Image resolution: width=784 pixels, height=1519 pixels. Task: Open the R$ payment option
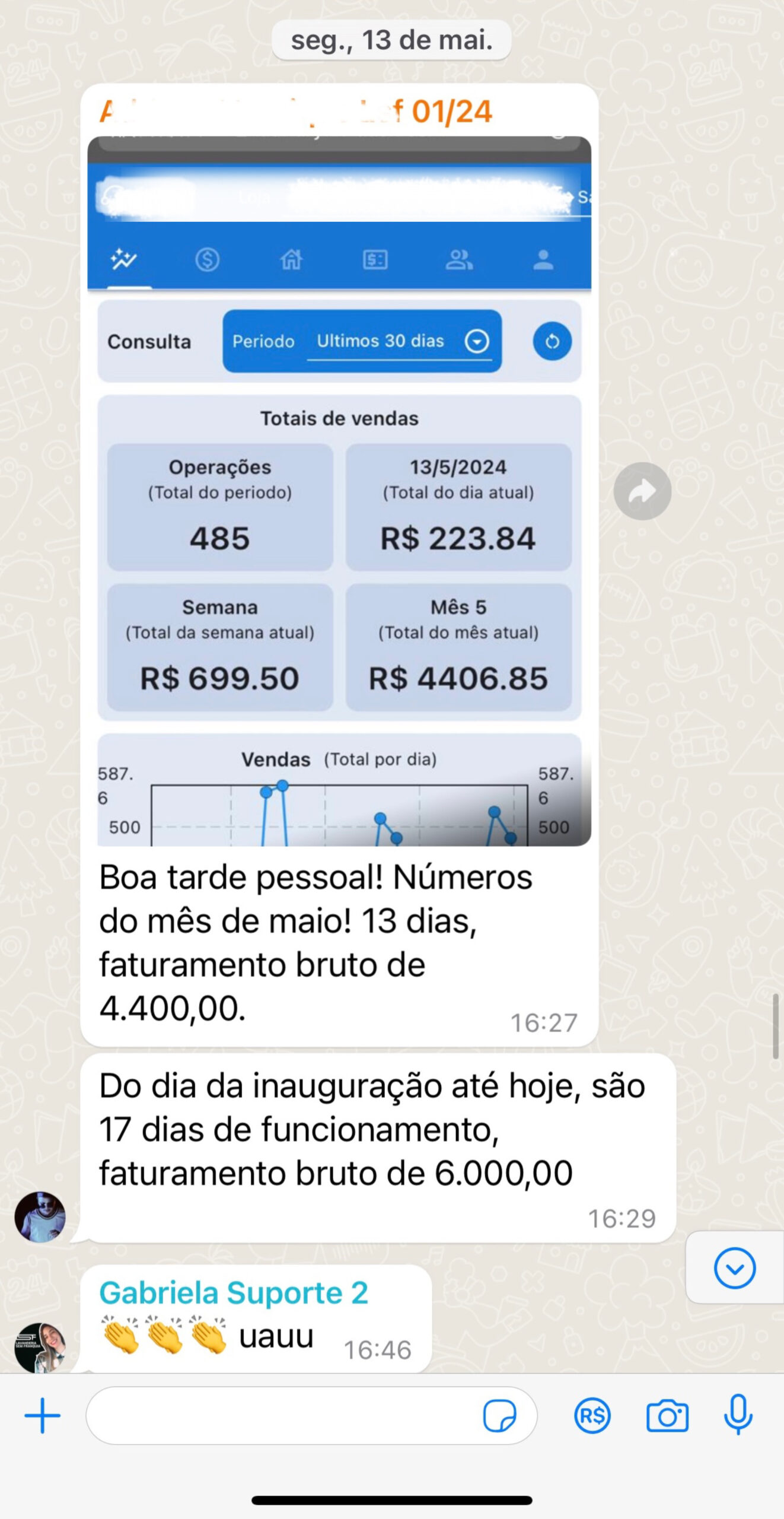point(592,1416)
